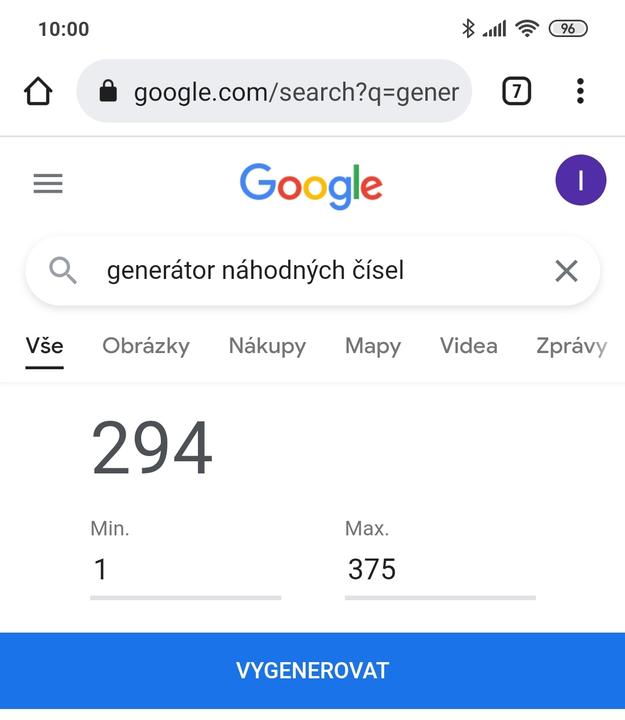Switch to the Nákupy tab
Image resolution: width=625 pixels, height=720 pixels.
267,346
